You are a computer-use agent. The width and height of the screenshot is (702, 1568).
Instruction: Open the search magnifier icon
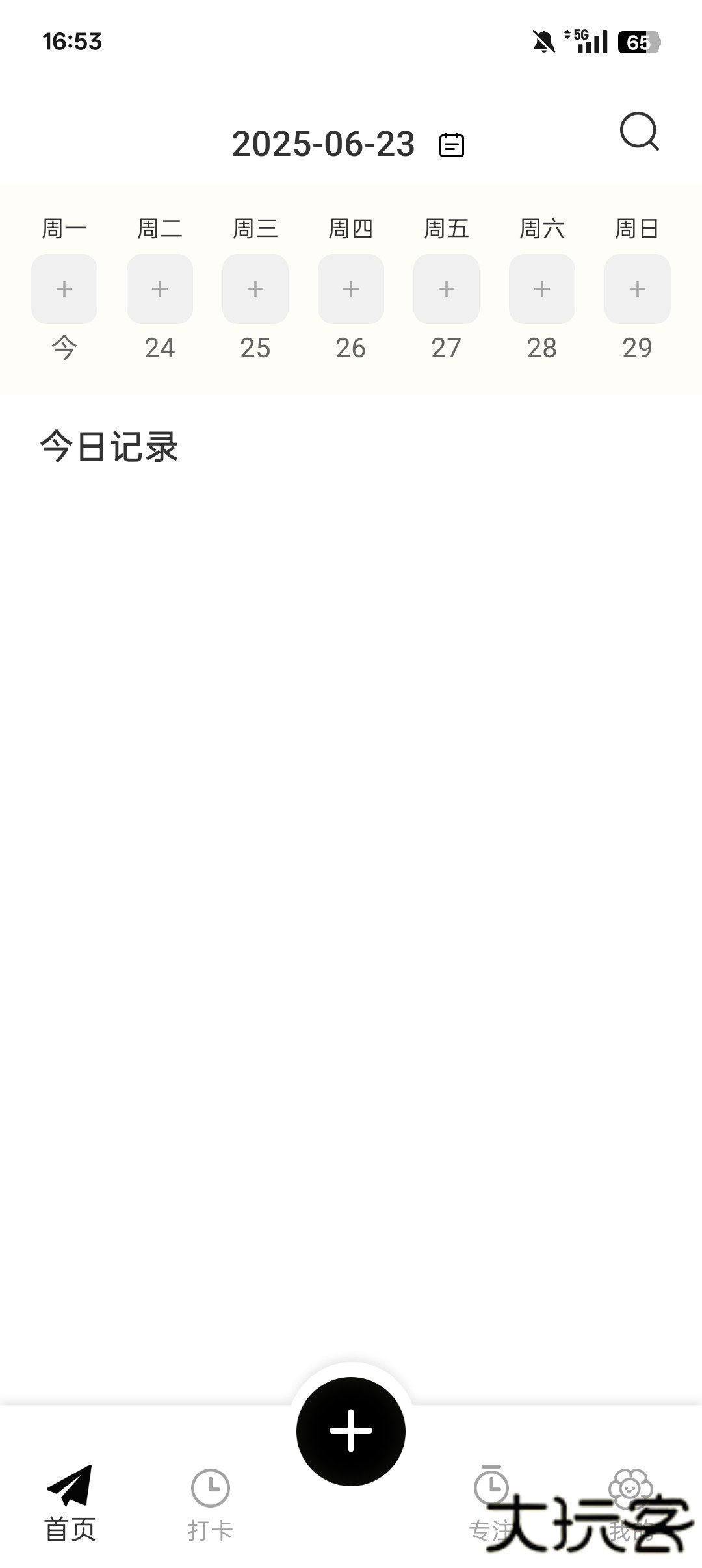pyautogui.click(x=639, y=132)
